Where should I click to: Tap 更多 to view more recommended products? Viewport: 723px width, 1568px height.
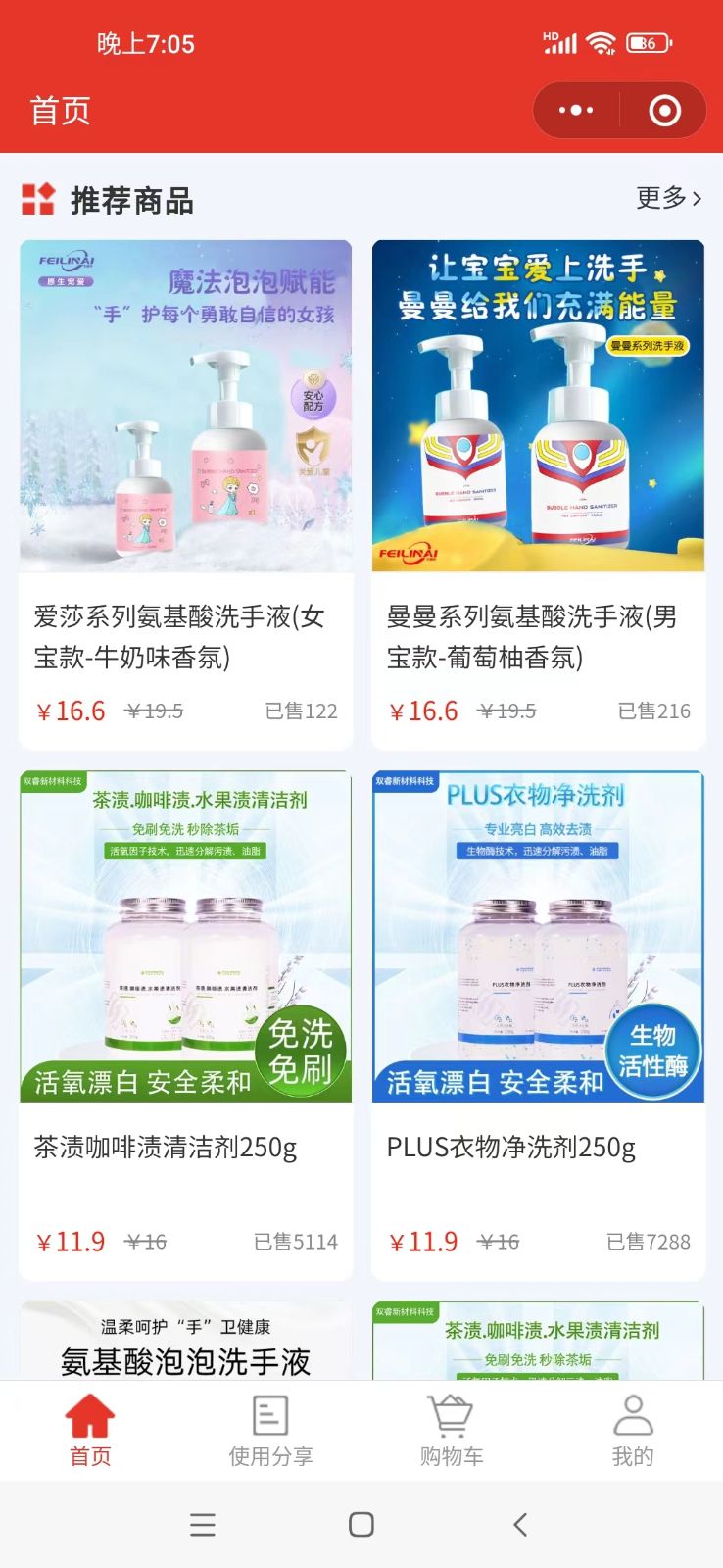point(668,198)
